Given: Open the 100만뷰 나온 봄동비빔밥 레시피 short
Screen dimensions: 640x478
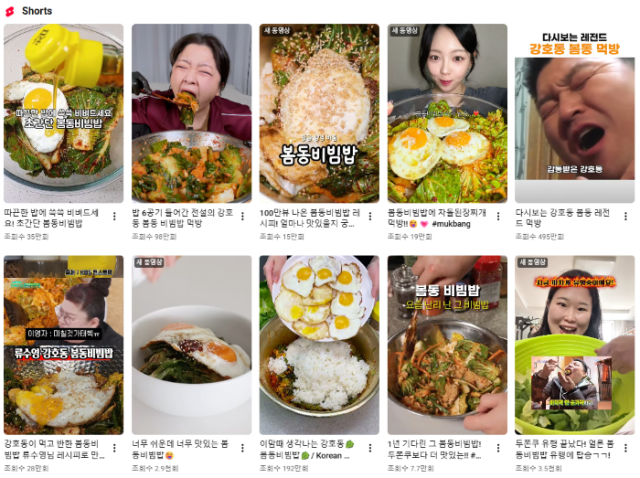Looking at the screenshot, I should (319, 113).
